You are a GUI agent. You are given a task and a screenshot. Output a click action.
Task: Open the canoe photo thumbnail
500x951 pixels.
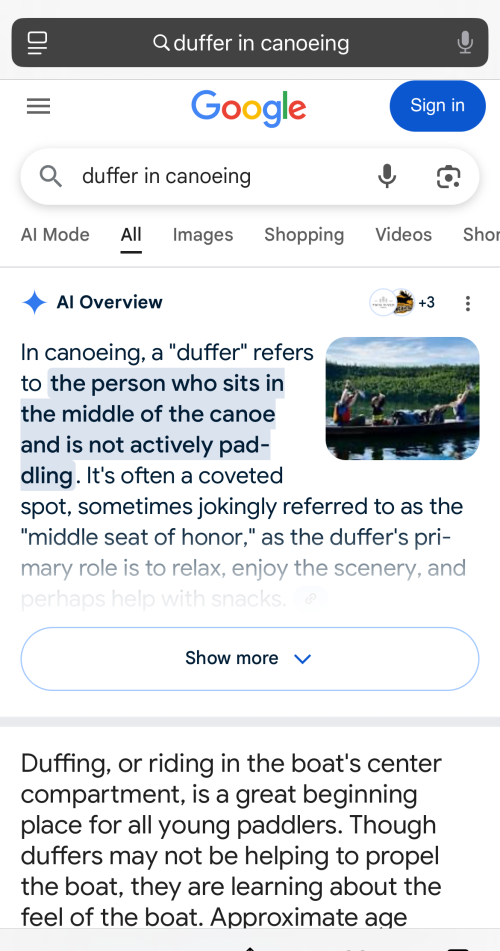click(402, 398)
